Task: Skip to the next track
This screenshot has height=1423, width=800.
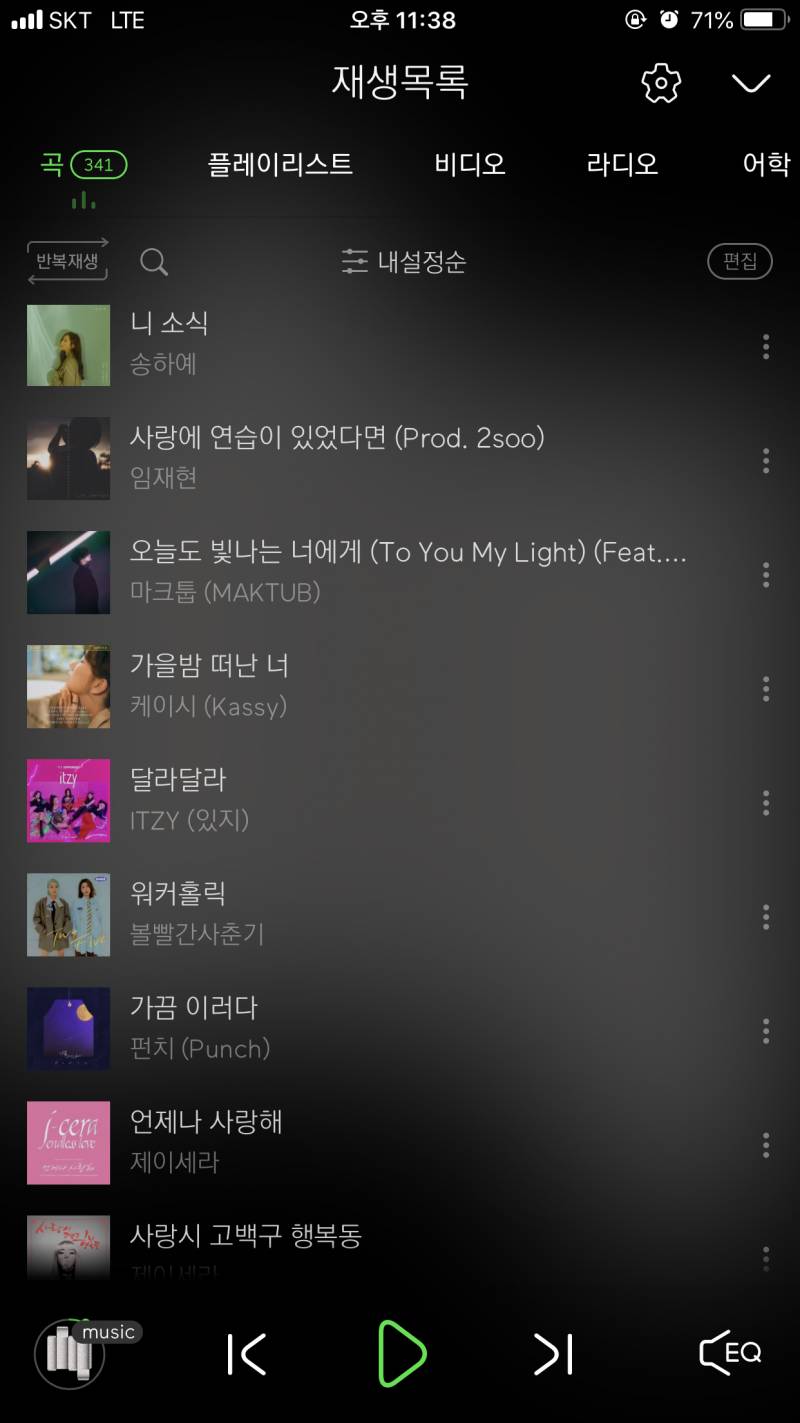Action: (x=553, y=1355)
